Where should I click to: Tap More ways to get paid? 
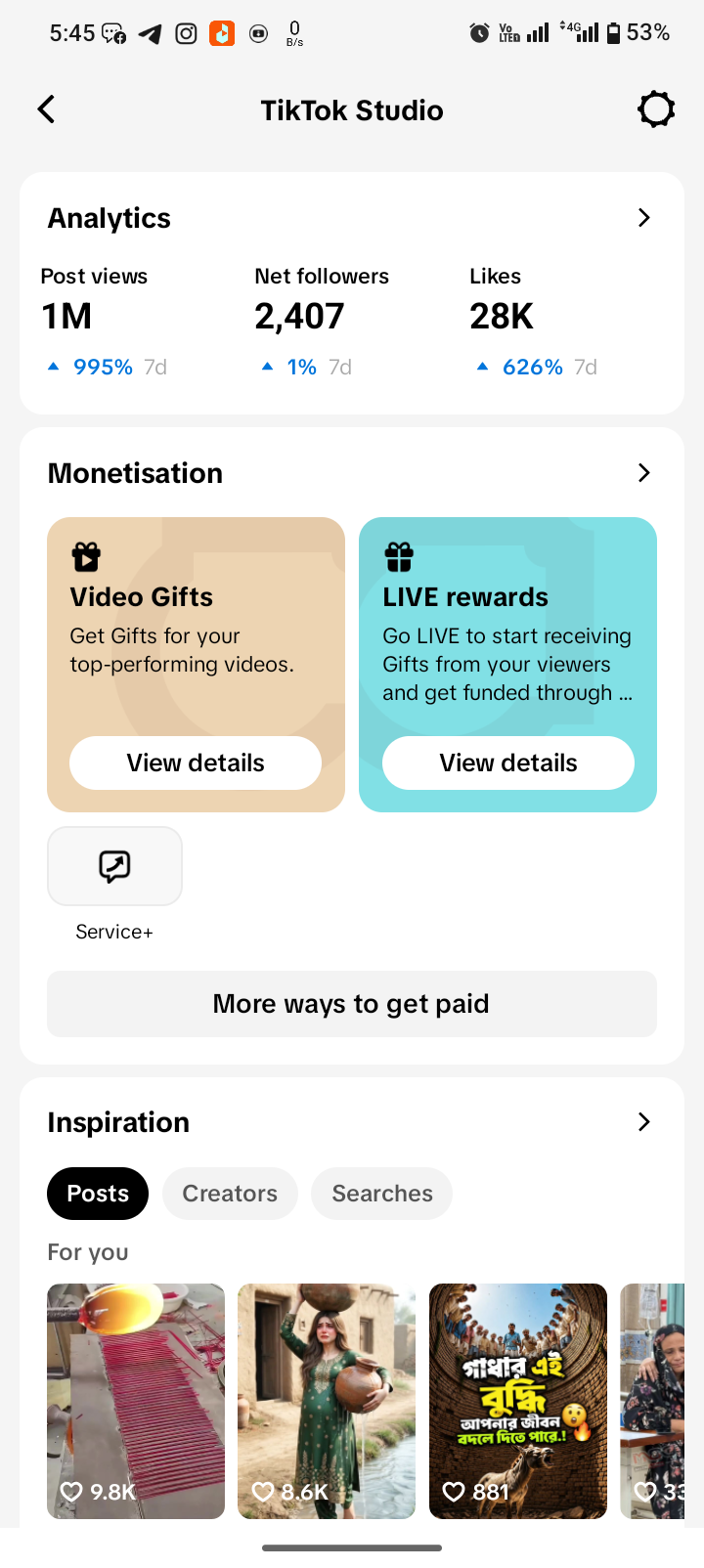coord(352,1004)
